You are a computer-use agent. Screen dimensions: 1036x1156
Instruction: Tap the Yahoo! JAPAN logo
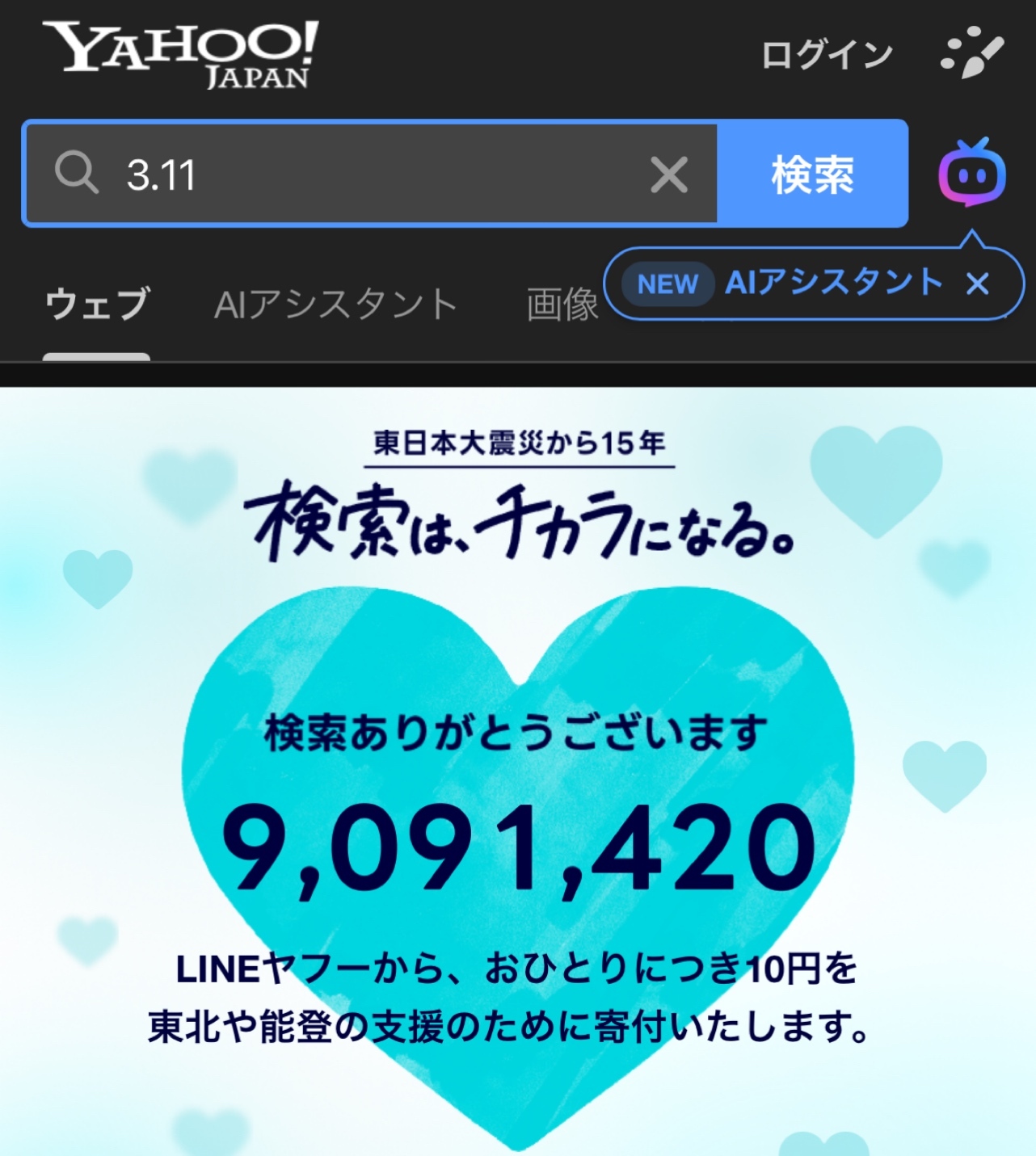point(181,54)
